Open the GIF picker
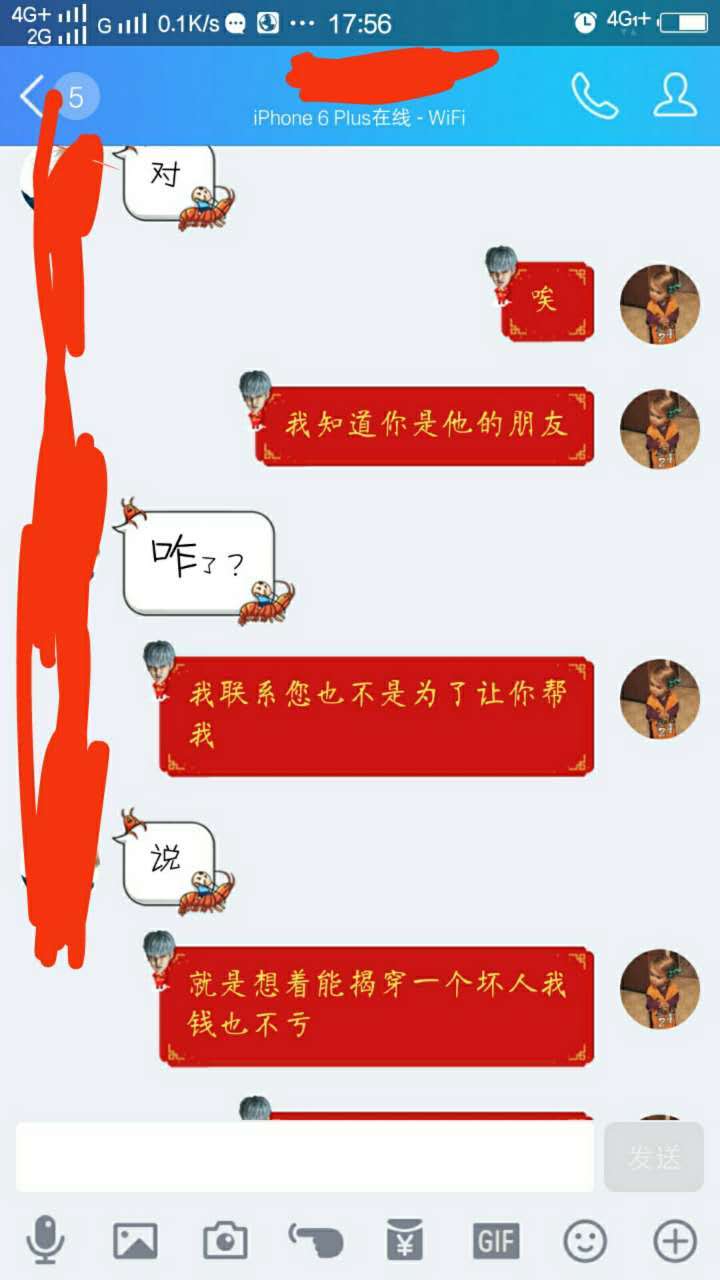The width and height of the screenshot is (720, 1280). [496, 1241]
